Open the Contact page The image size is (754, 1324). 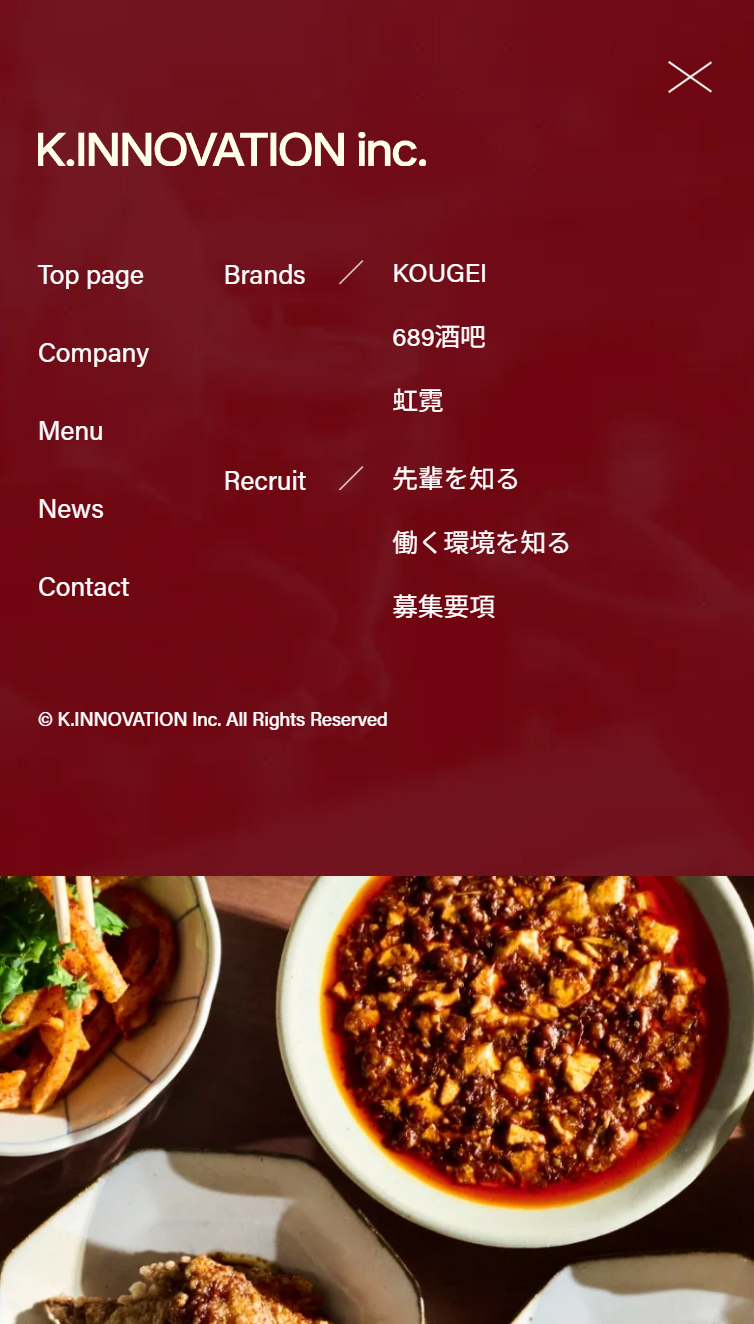point(84,587)
